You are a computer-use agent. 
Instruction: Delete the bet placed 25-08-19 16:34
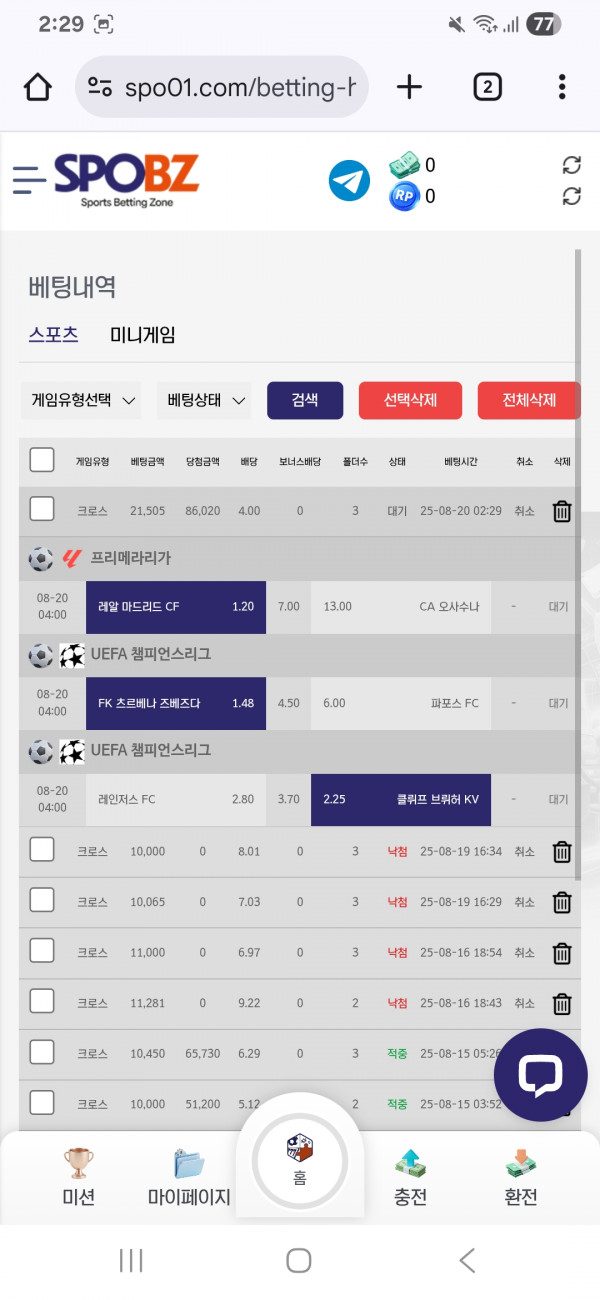tap(562, 852)
